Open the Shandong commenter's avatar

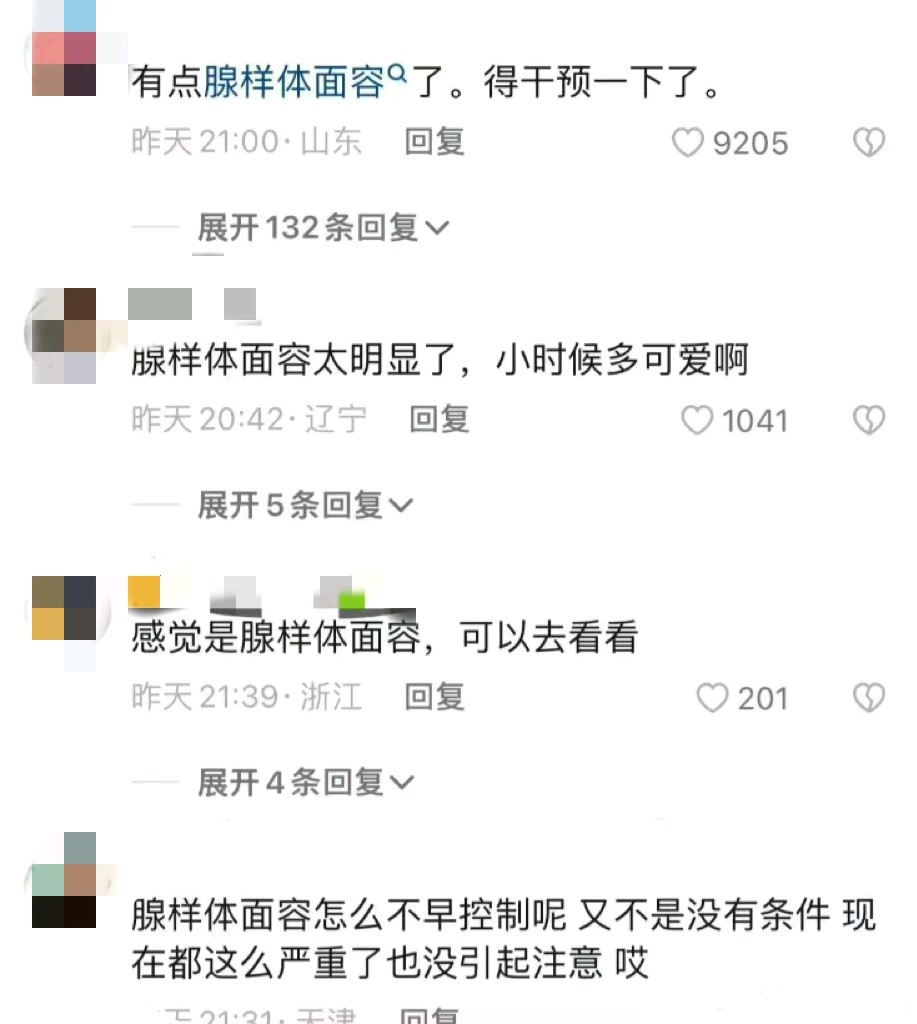[x=64, y=48]
